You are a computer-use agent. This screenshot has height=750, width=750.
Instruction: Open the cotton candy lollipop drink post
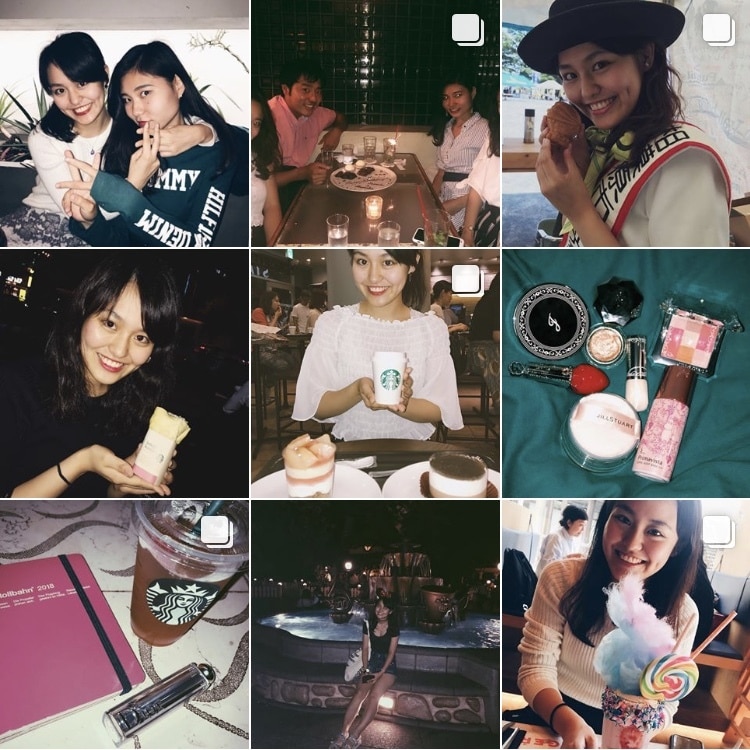coord(626,625)
